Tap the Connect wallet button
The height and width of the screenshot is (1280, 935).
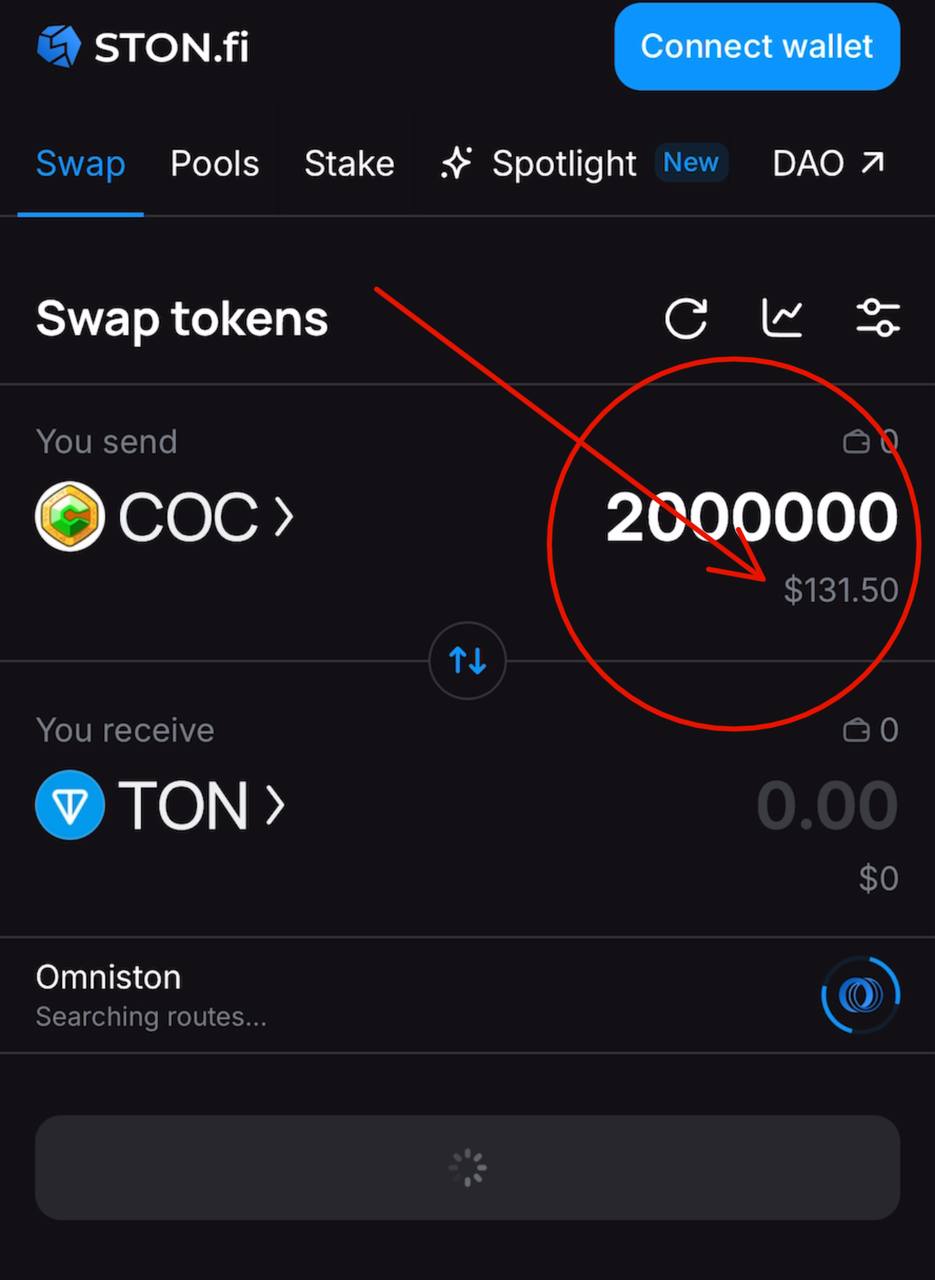tap(757, 47)
